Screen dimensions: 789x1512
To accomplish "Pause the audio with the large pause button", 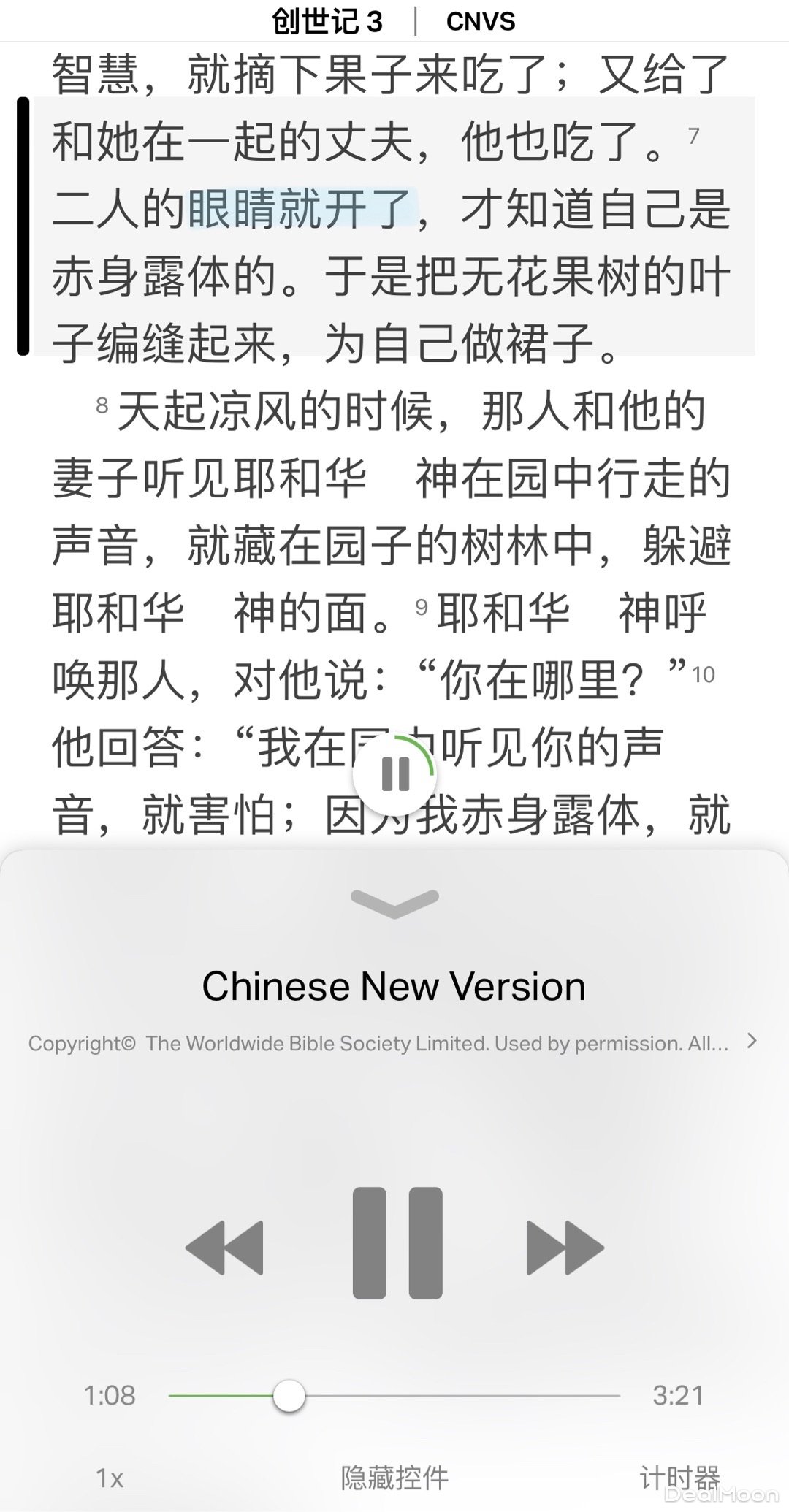I will tap(397, 1243).
